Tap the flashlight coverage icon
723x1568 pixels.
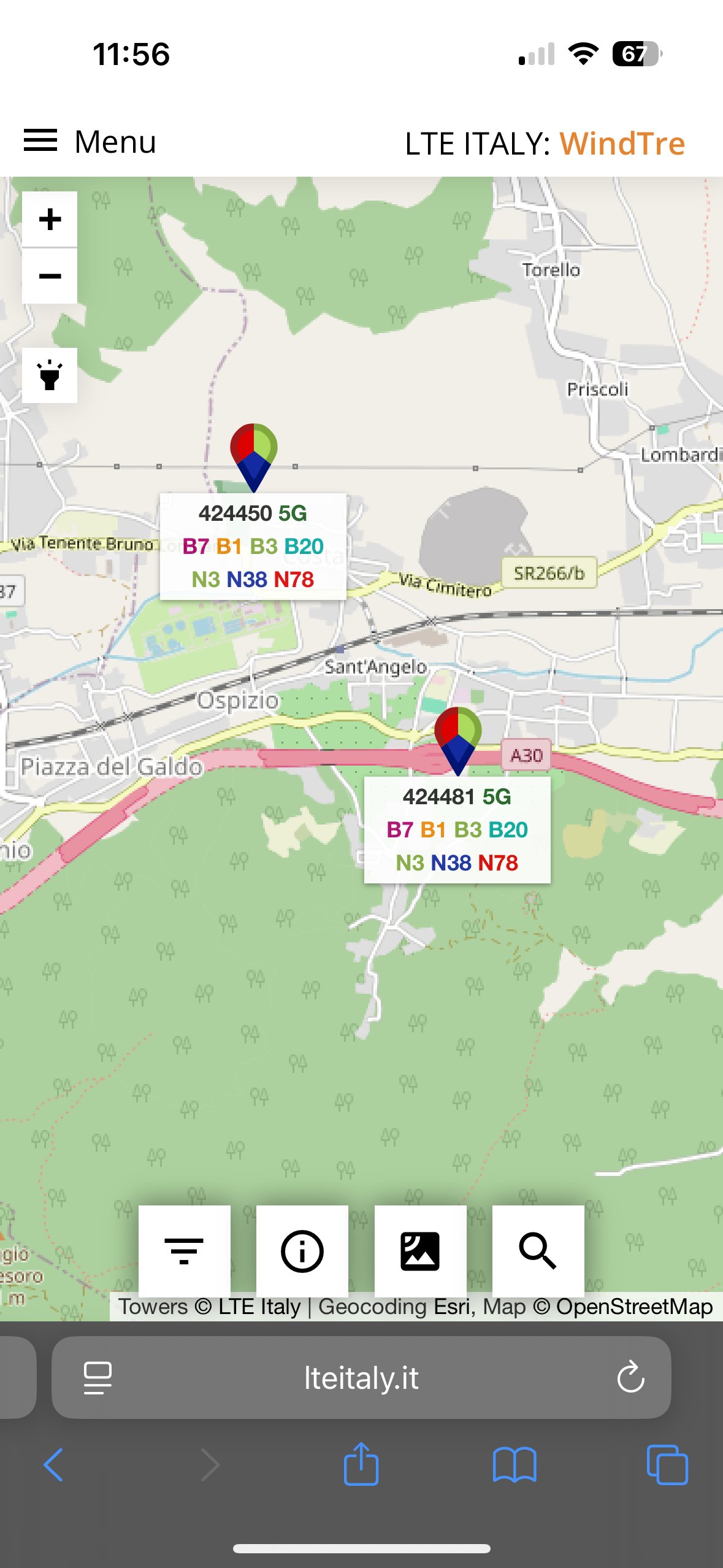tap(50, 375)
